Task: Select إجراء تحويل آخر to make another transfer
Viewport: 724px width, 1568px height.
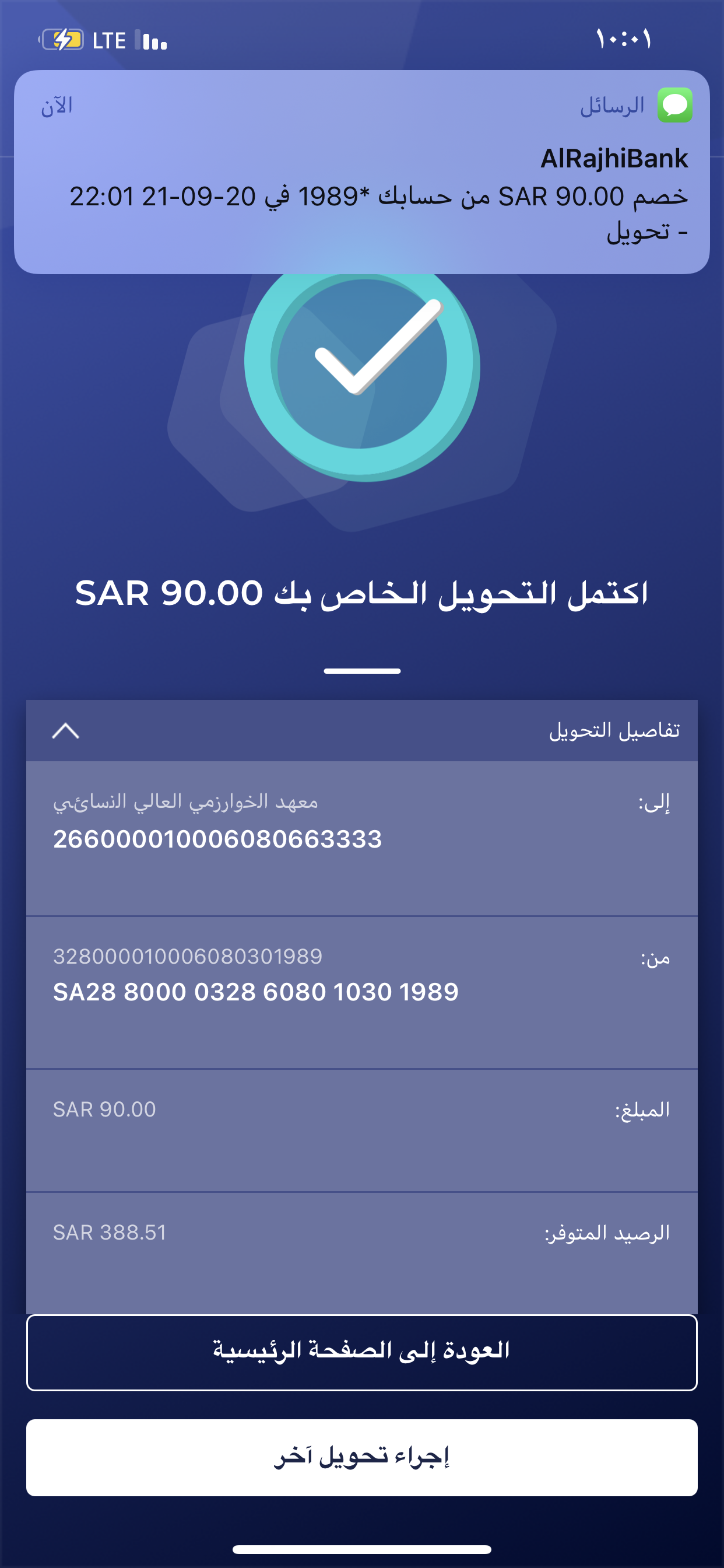Action: click(362, 1457)
